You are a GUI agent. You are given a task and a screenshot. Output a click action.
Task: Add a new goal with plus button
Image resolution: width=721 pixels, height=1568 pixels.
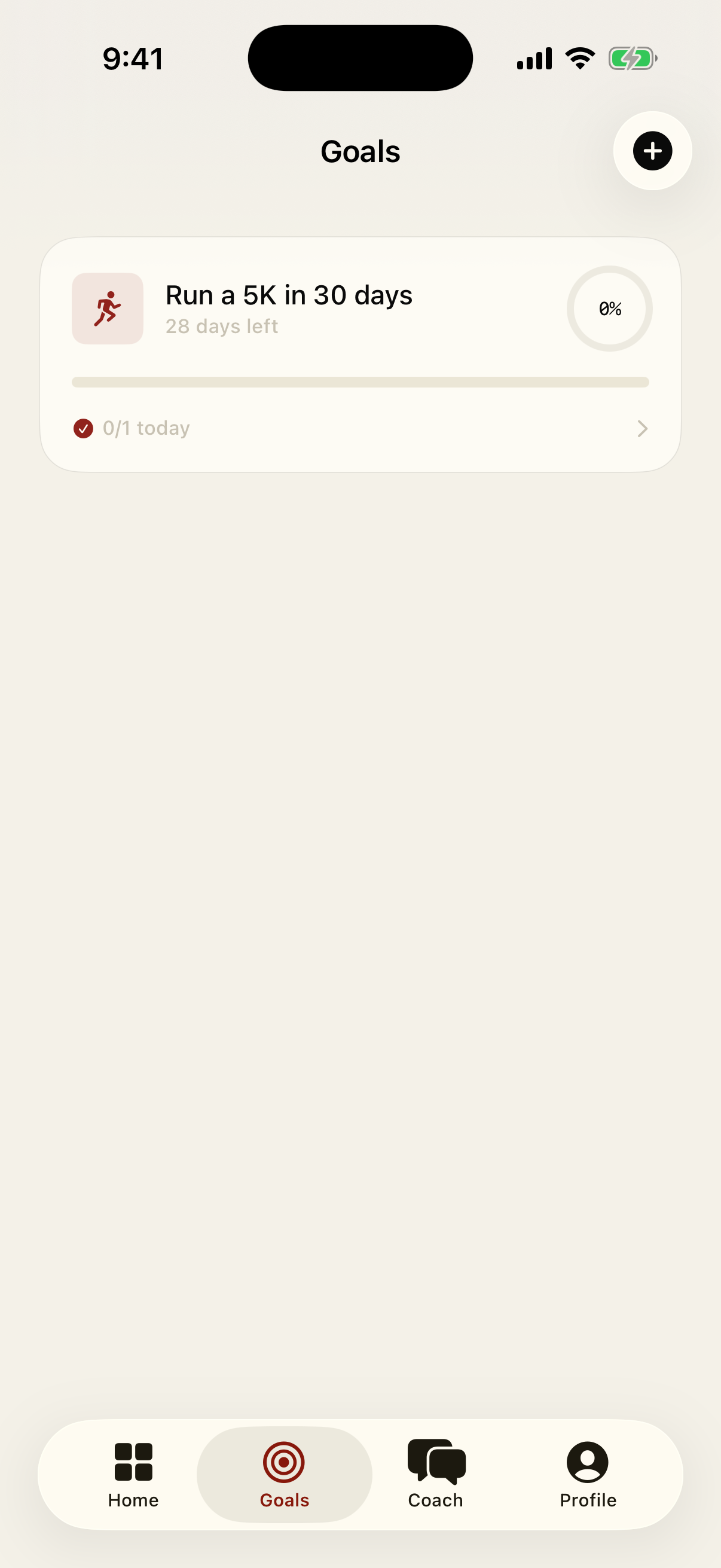pyautogui.click(x=652, y=150)
